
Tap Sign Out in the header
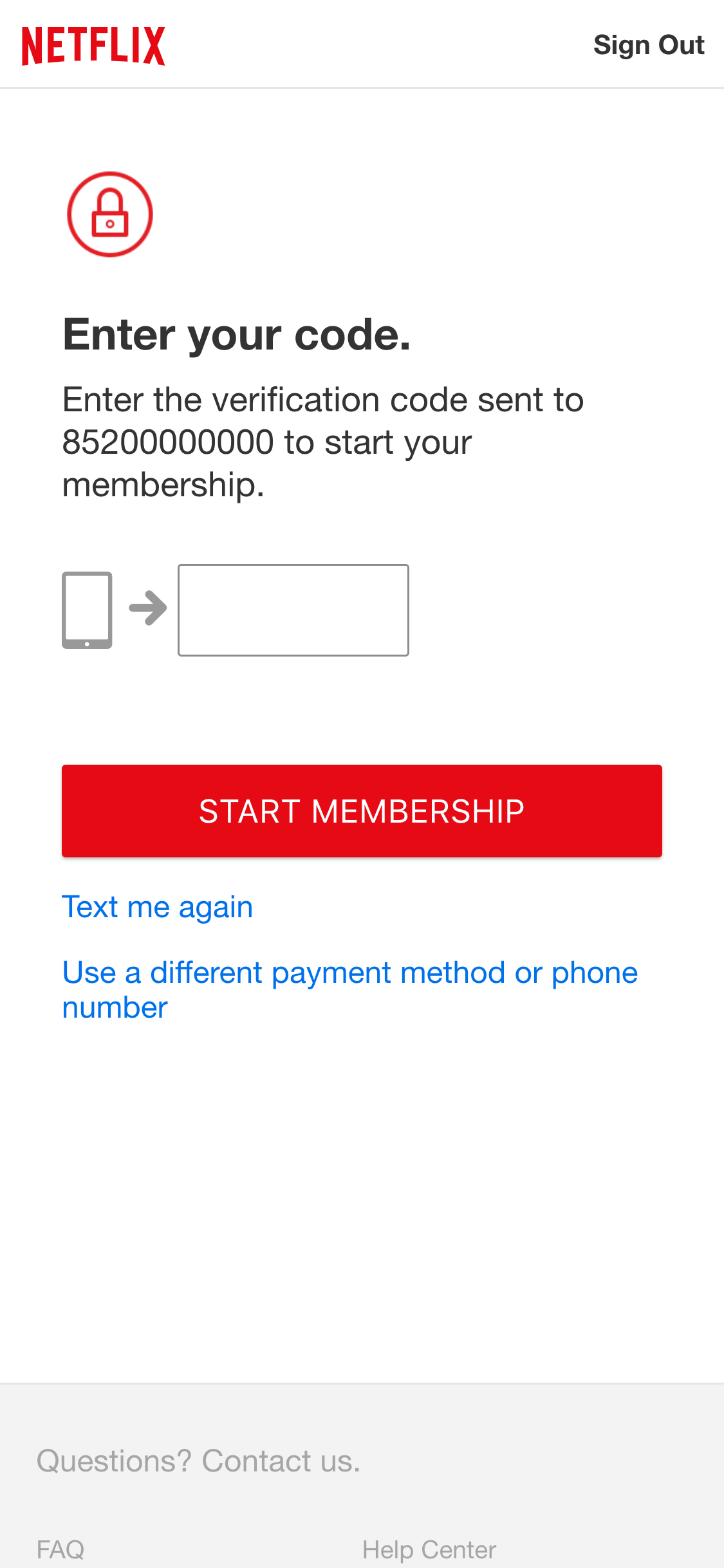coord(649,45)
